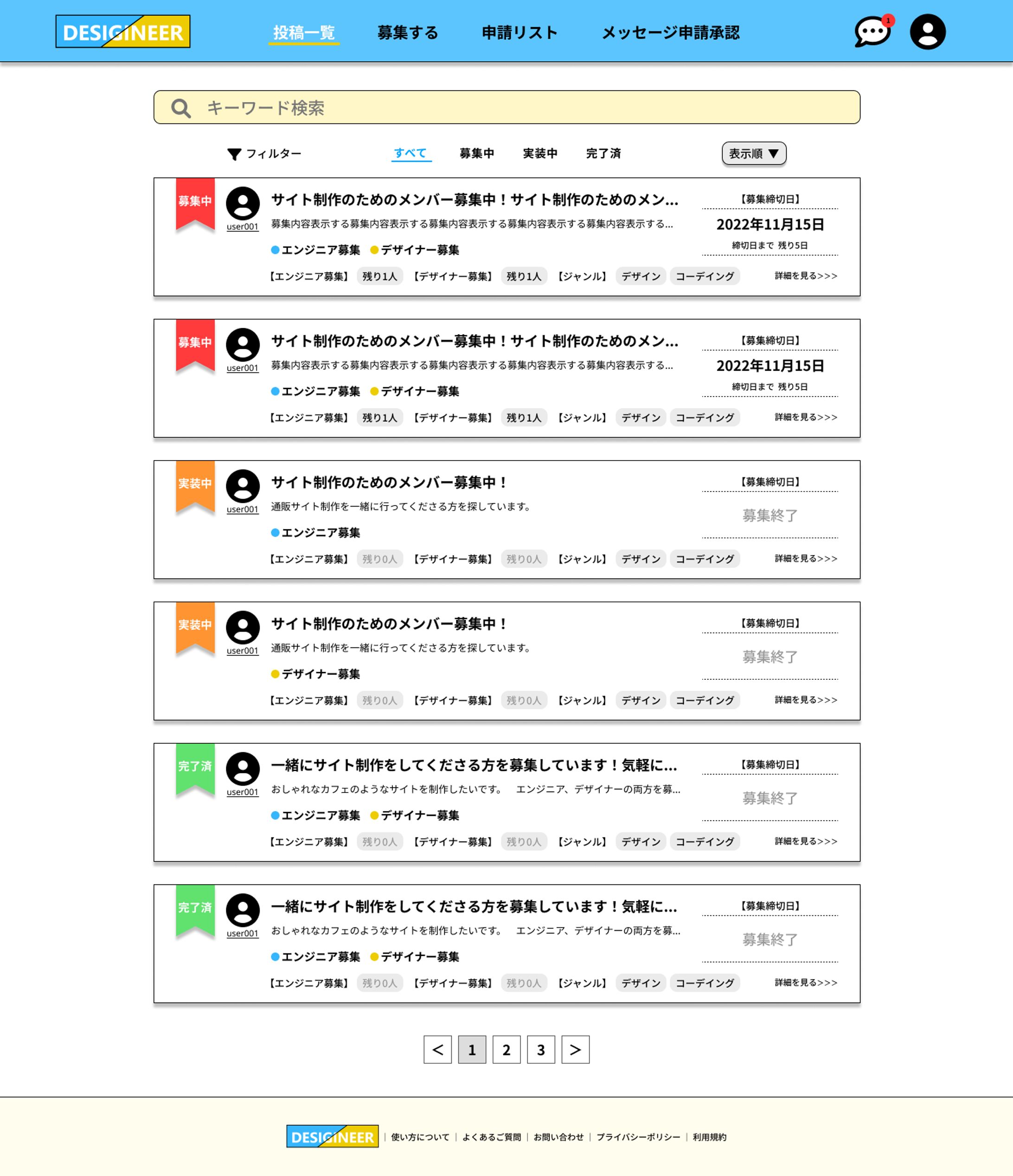Open the messages chat bubble icon
The height and width of the screenshot is (1176, 1013).
click(x=872, y=32)
